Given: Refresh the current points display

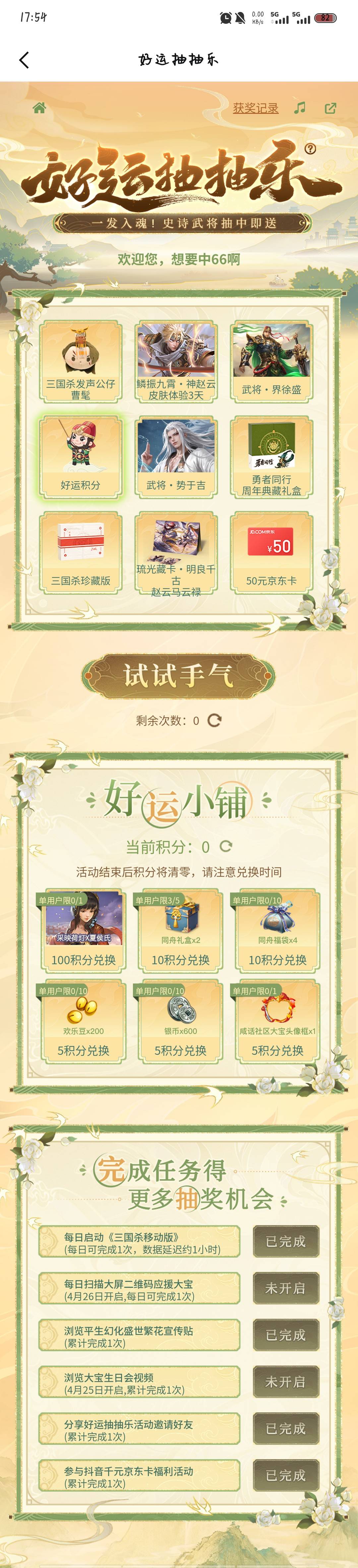Looking at the screenshot, I should coord(225,846).
